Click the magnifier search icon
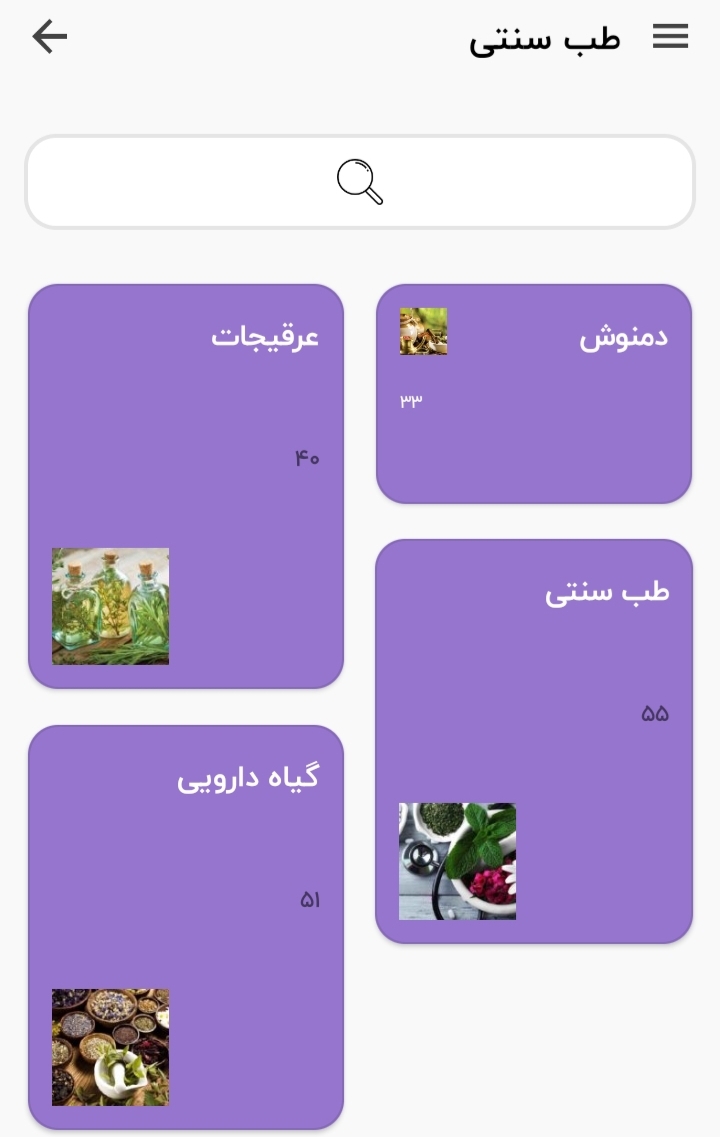 tap(358, 182)
